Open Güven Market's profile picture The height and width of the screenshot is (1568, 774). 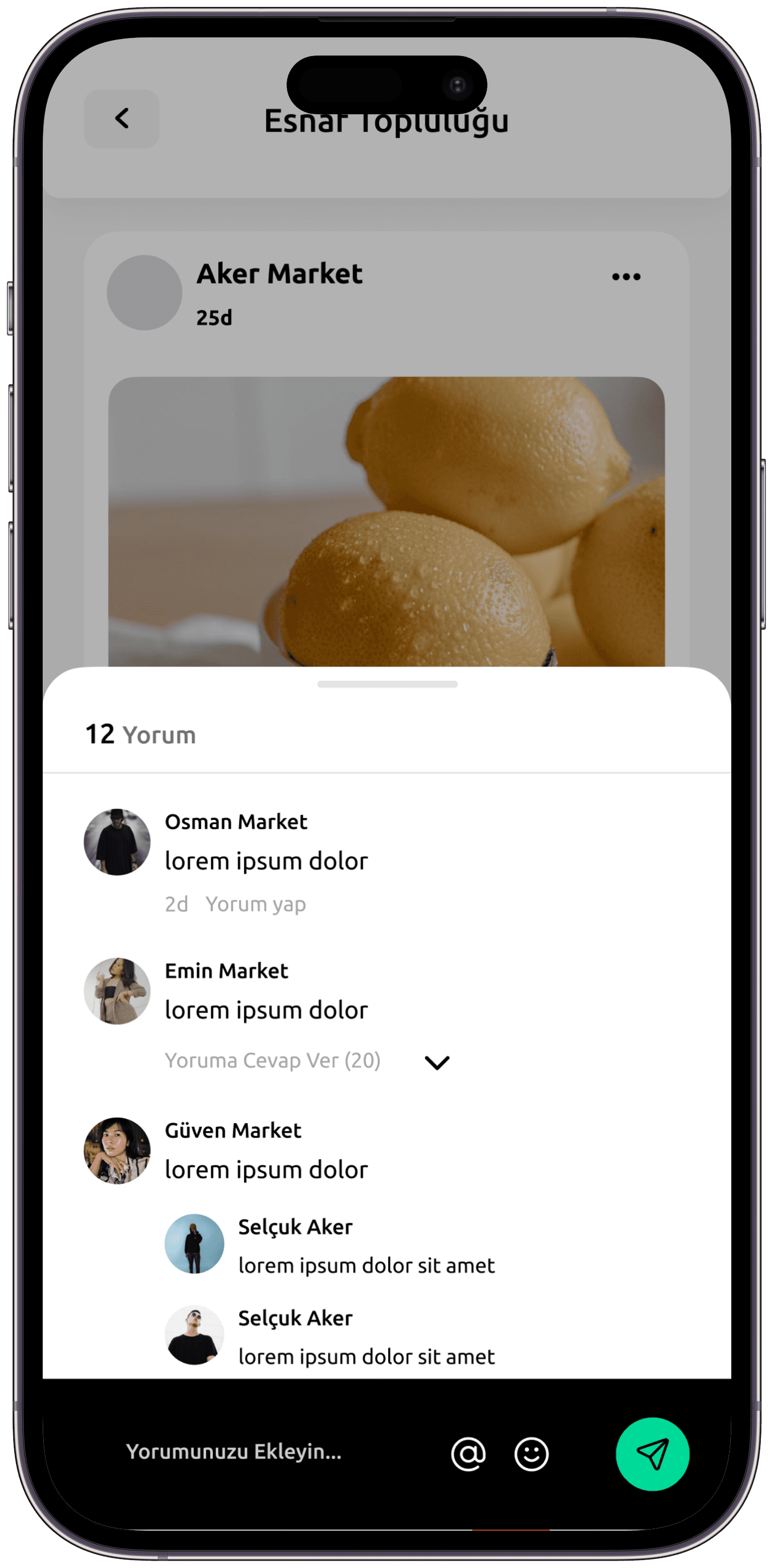coord(117,1150)
